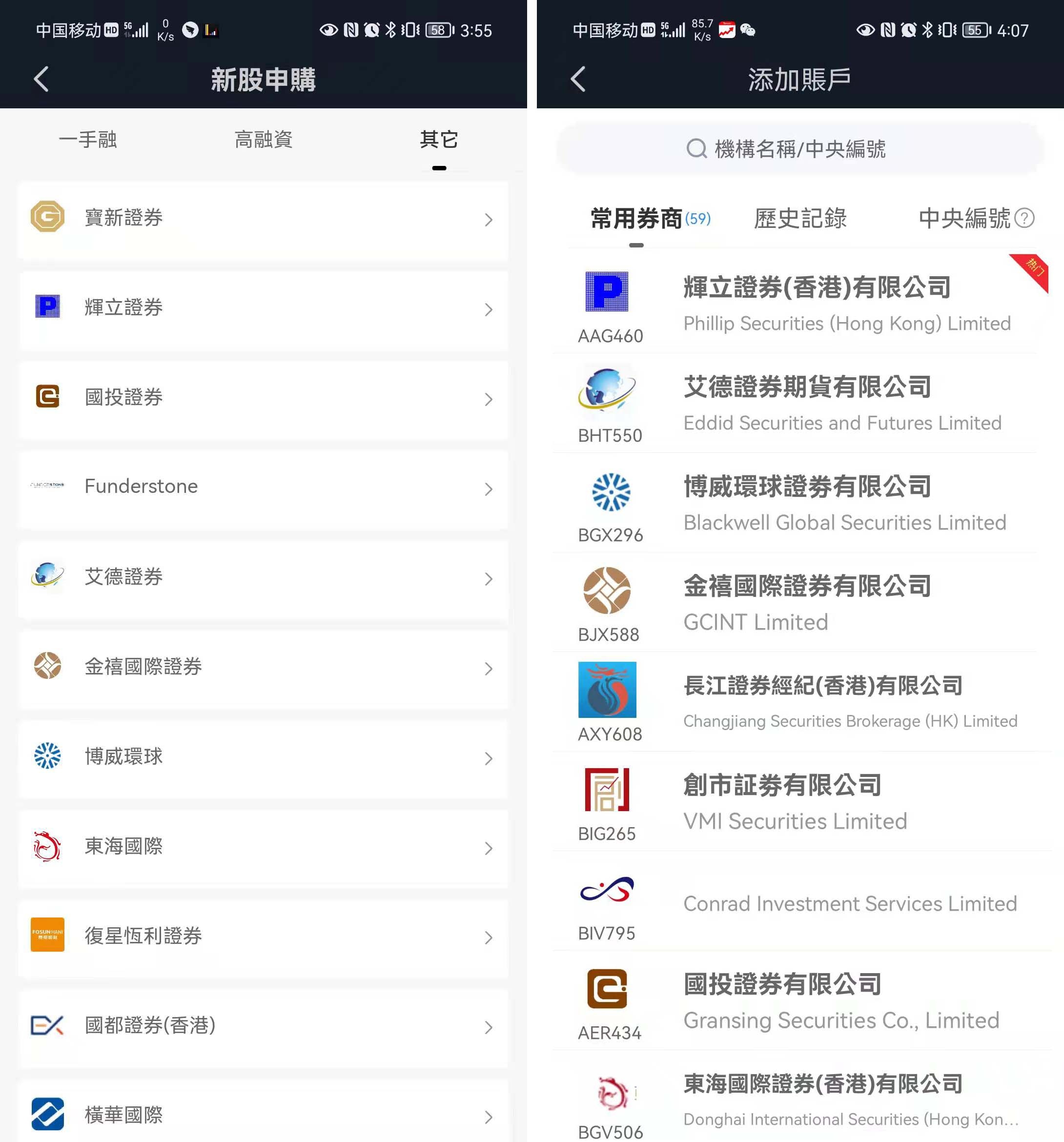Expand the 寶新證券 row chevron
This screenshot has height=1142, width=1064.
coord(489,220)
